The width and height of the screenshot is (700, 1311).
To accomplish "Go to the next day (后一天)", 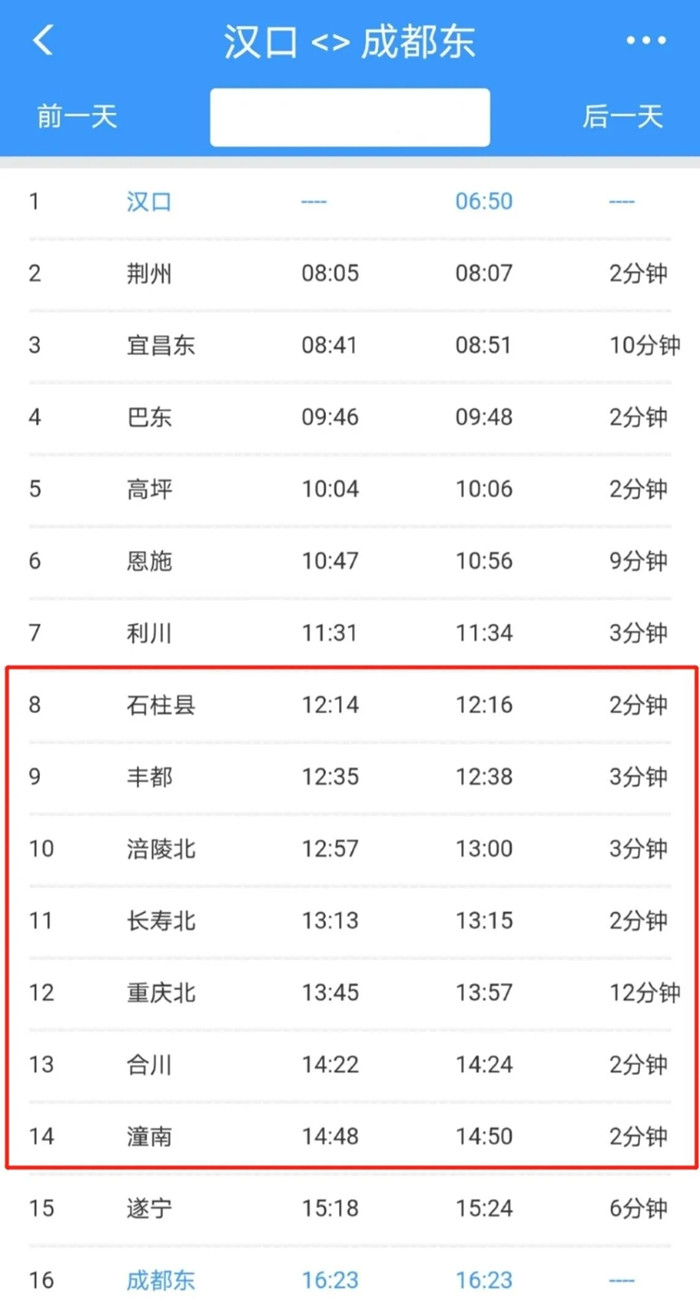I will pos(622,117).
